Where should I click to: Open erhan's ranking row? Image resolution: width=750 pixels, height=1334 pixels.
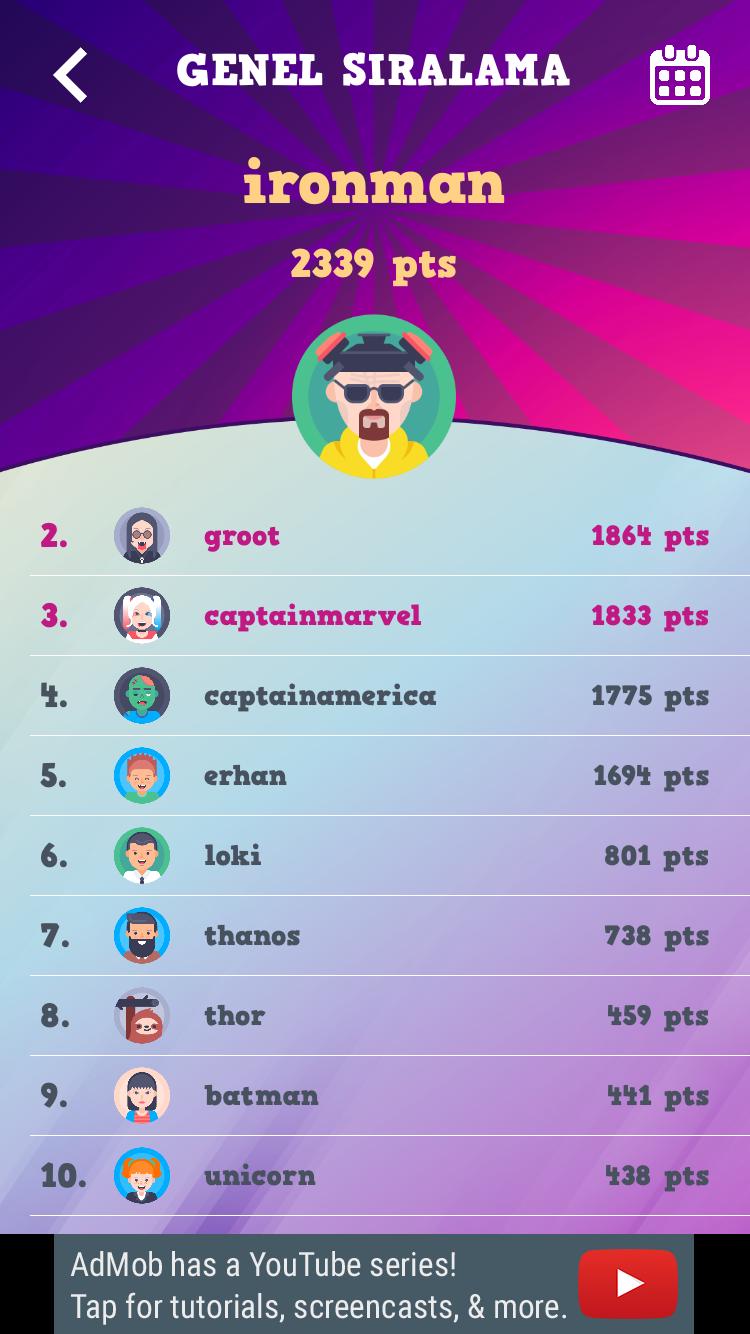[374, 776]
